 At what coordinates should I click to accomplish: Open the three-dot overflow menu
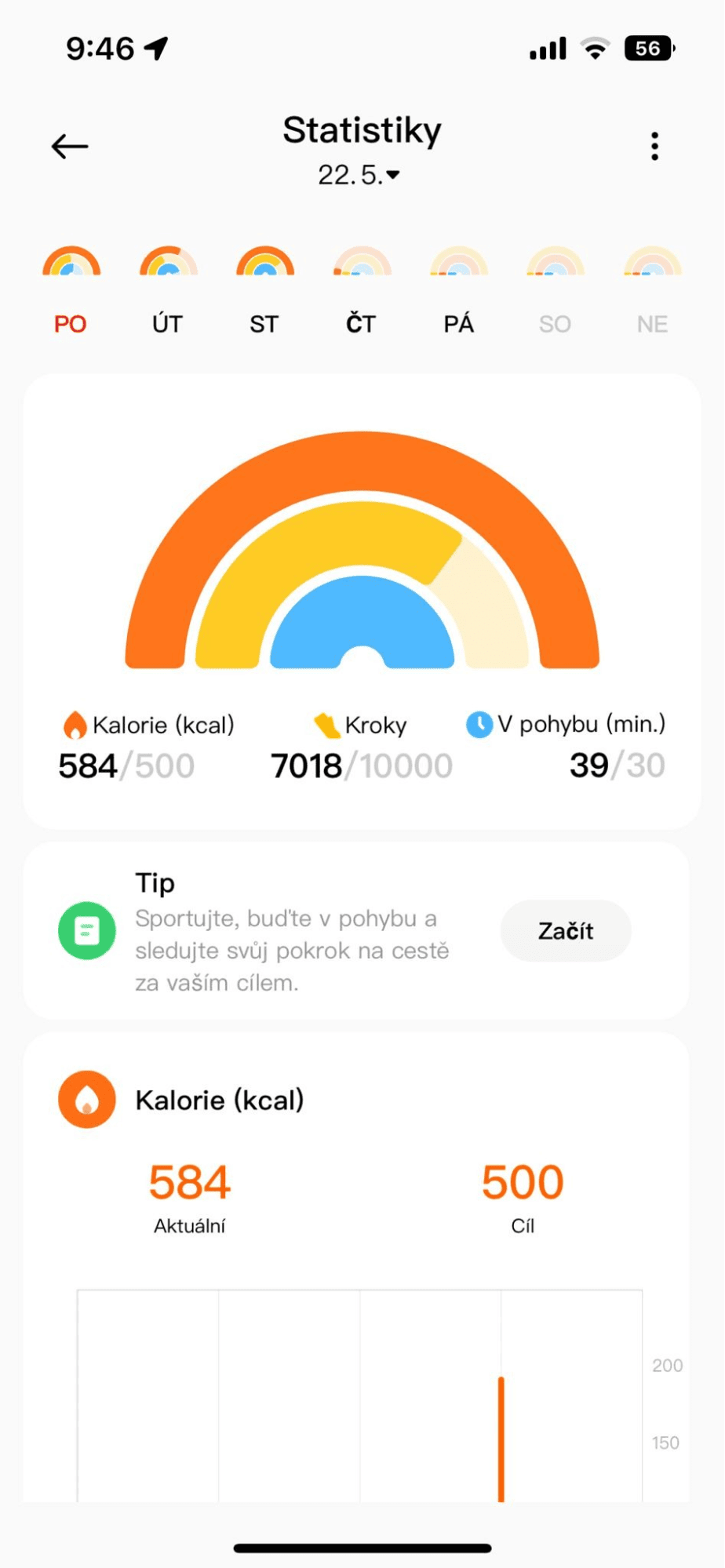[x=654, y=147]
